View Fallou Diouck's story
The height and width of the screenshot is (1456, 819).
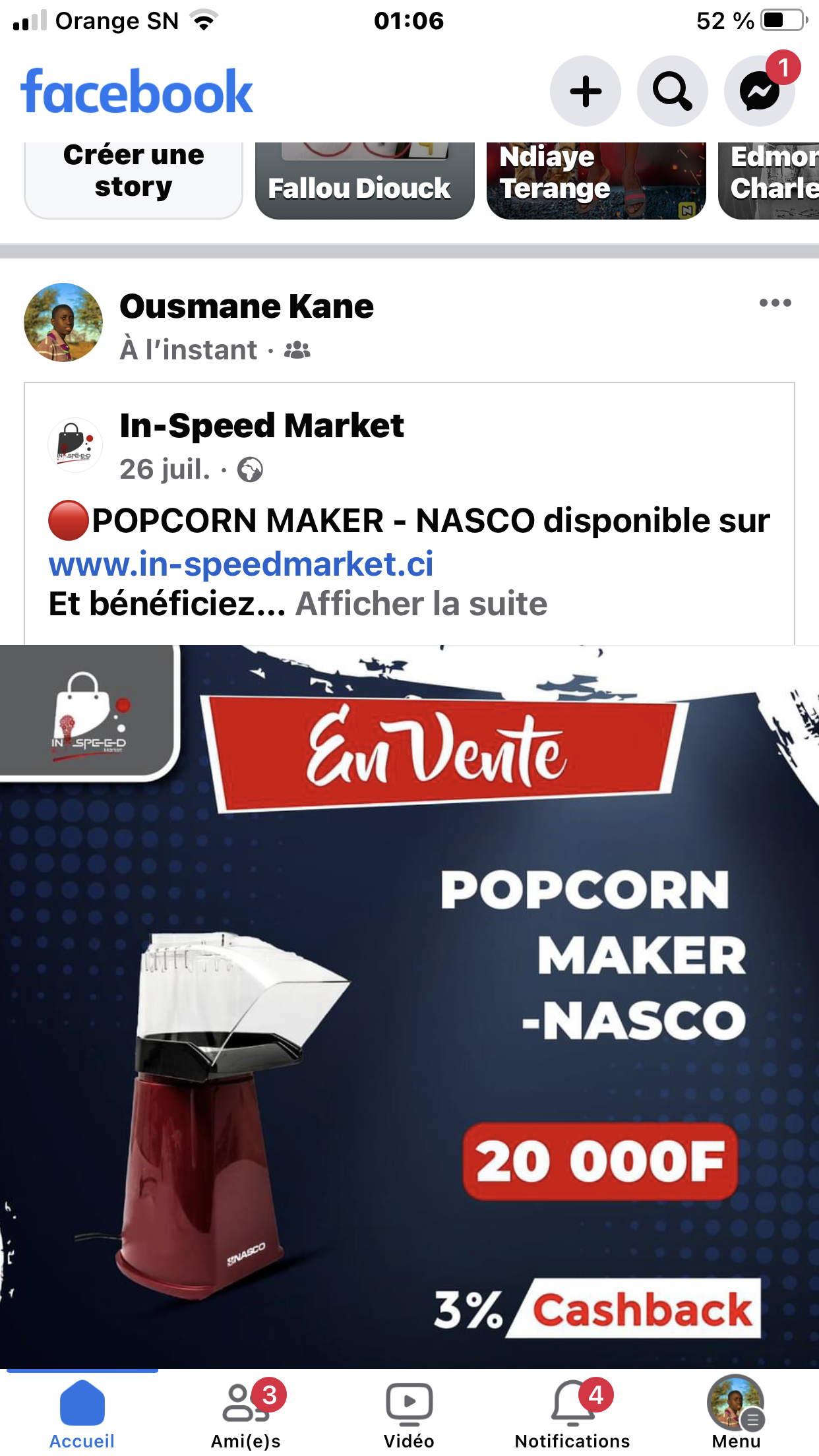click(364, 179)
